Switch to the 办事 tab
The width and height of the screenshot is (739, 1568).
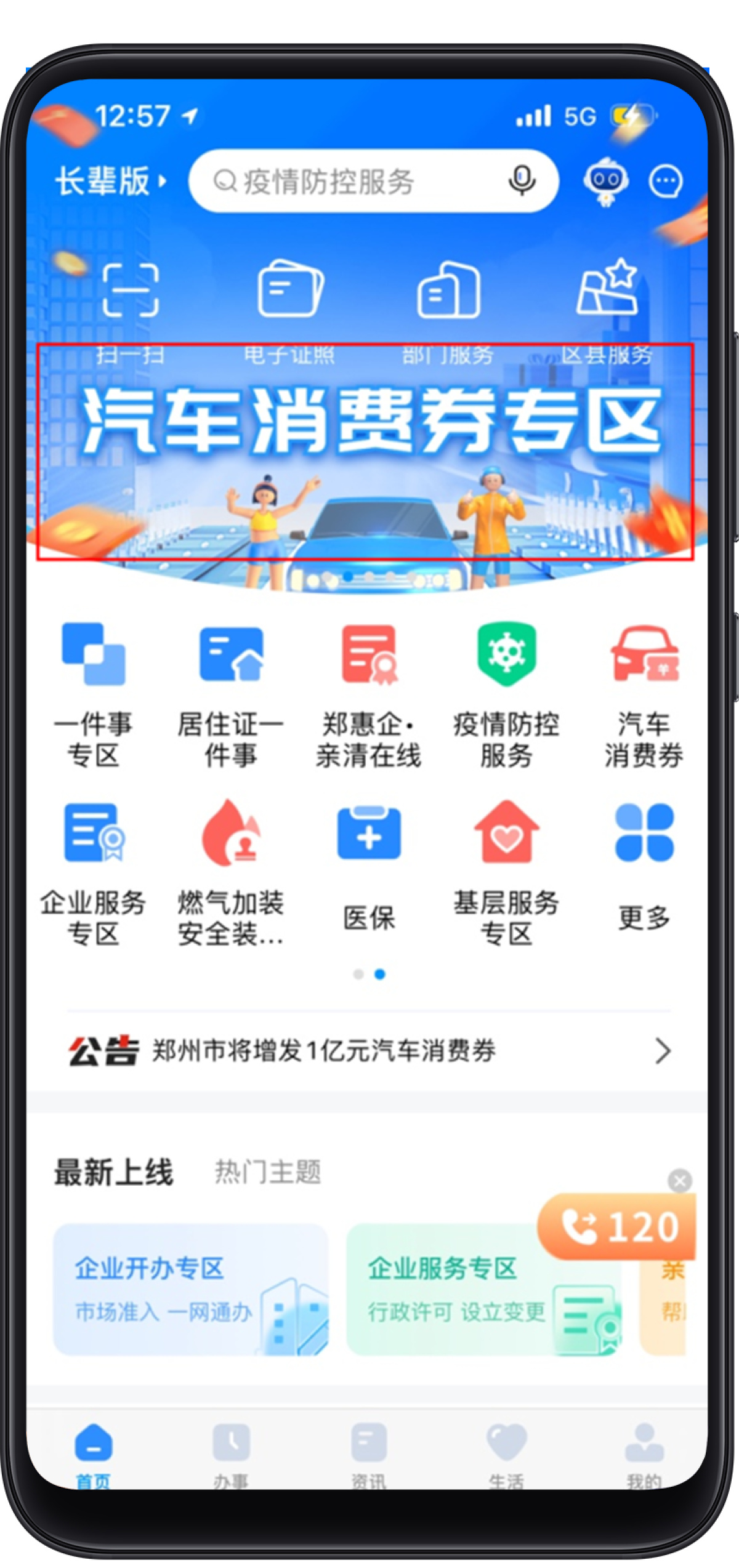[231, 1453]
